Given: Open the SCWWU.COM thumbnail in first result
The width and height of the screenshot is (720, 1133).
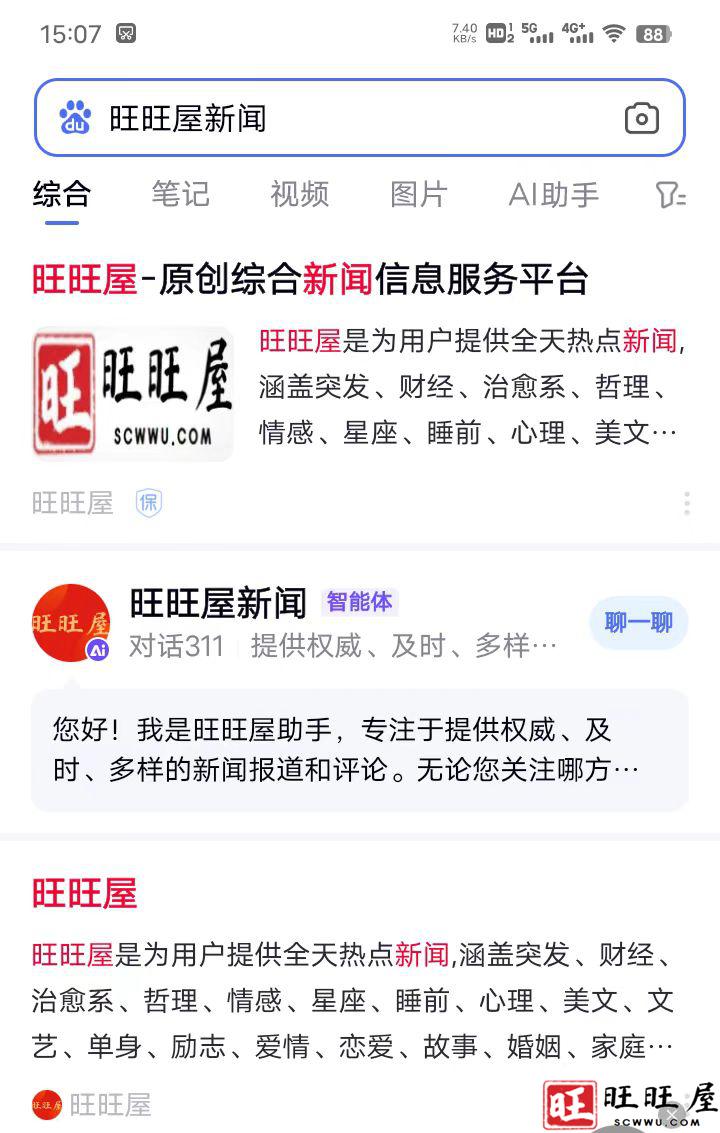Looking at the screenshot, I should (x=133, y=393).
